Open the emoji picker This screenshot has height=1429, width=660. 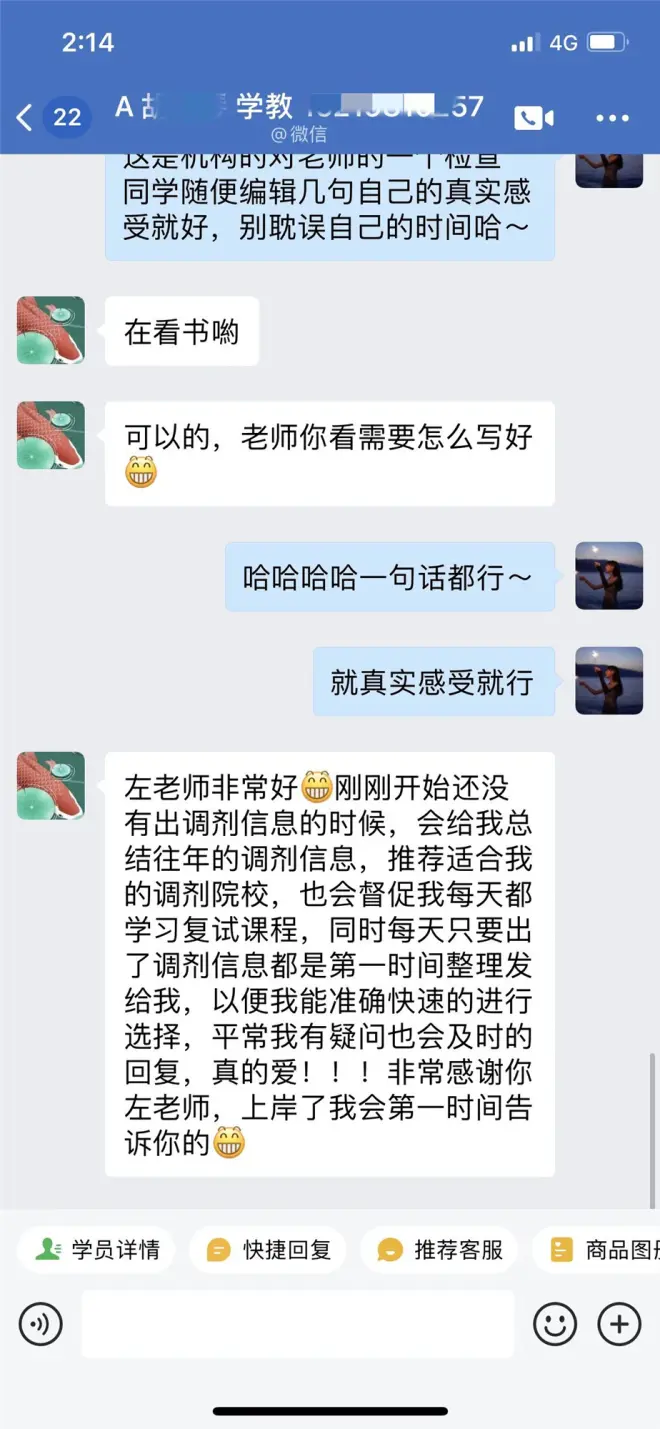click(554, 1325)
